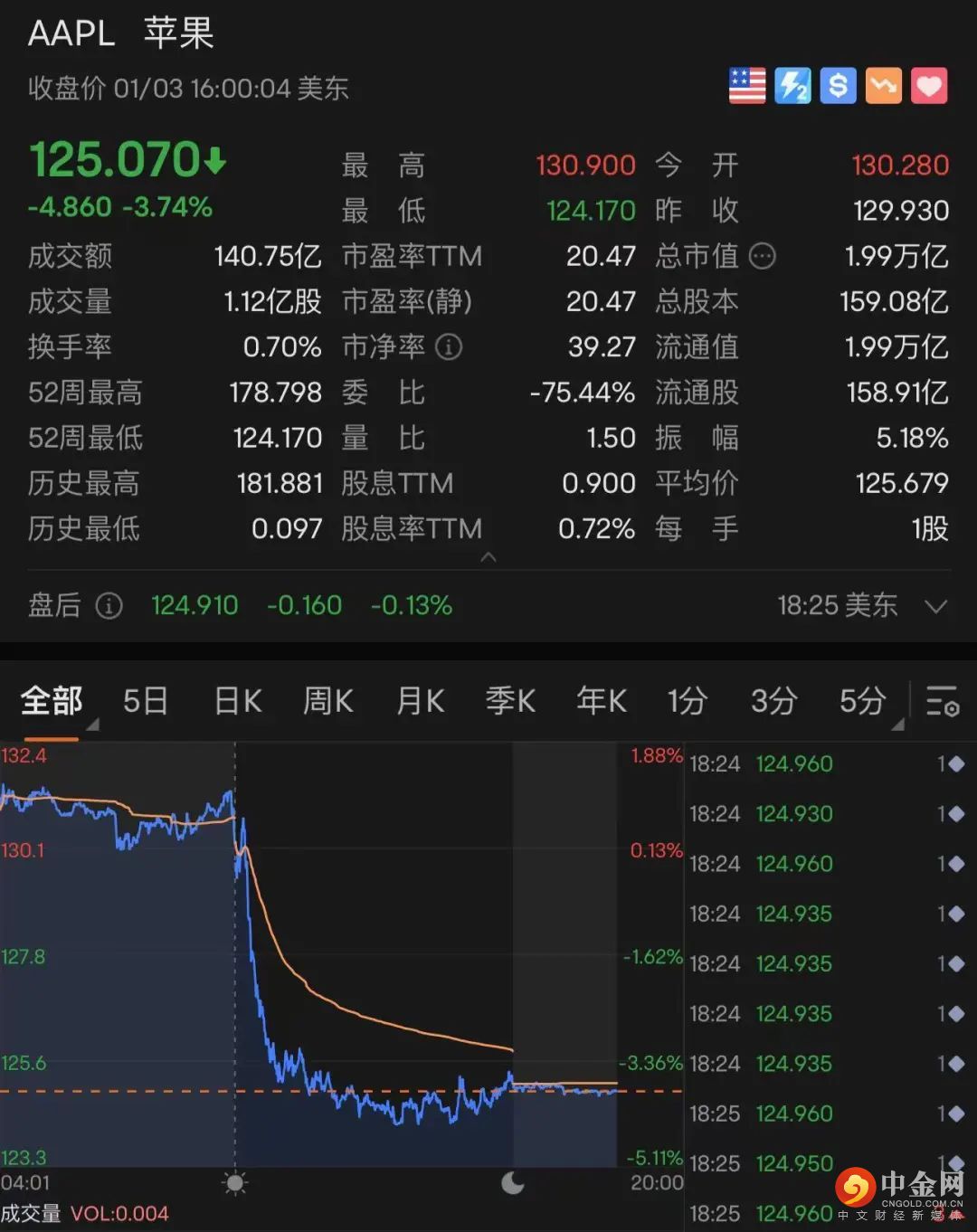This screenshot has width=977, height=1232.
Task: Open the more icon beside 总市值
Action: click(x=763, y=257)
